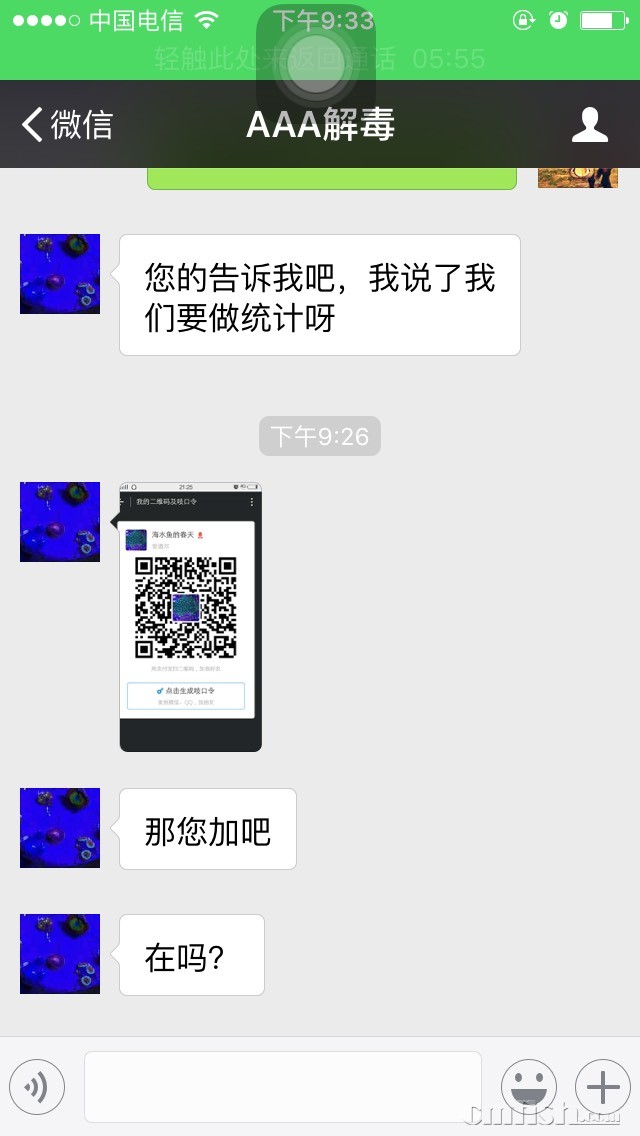Tap sender's avatar beside 那您加吧 message
The width and height of the screenshot is (640, 1136).
coord(60,828)
